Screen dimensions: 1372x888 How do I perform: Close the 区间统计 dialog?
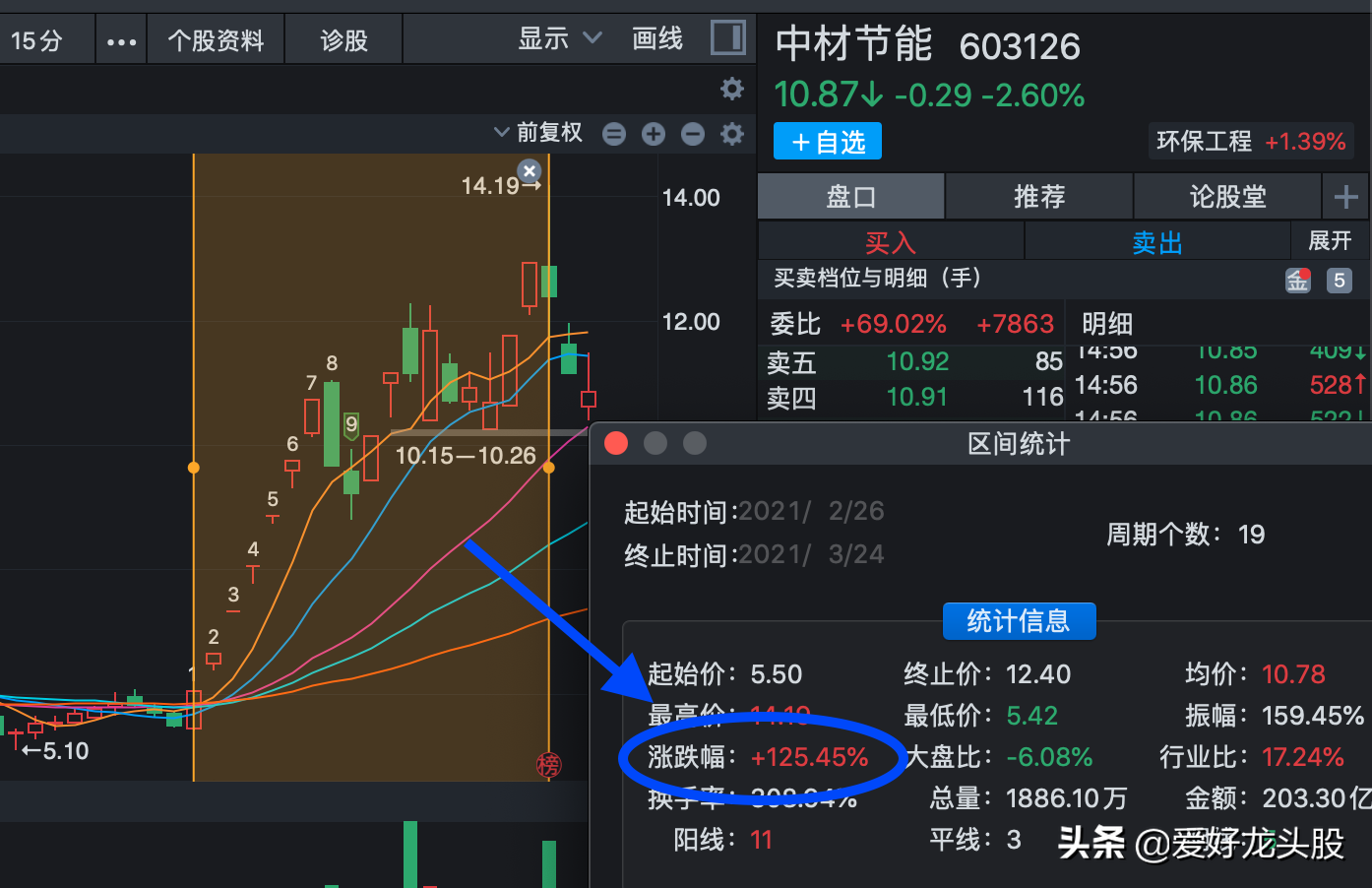point(616,443)
